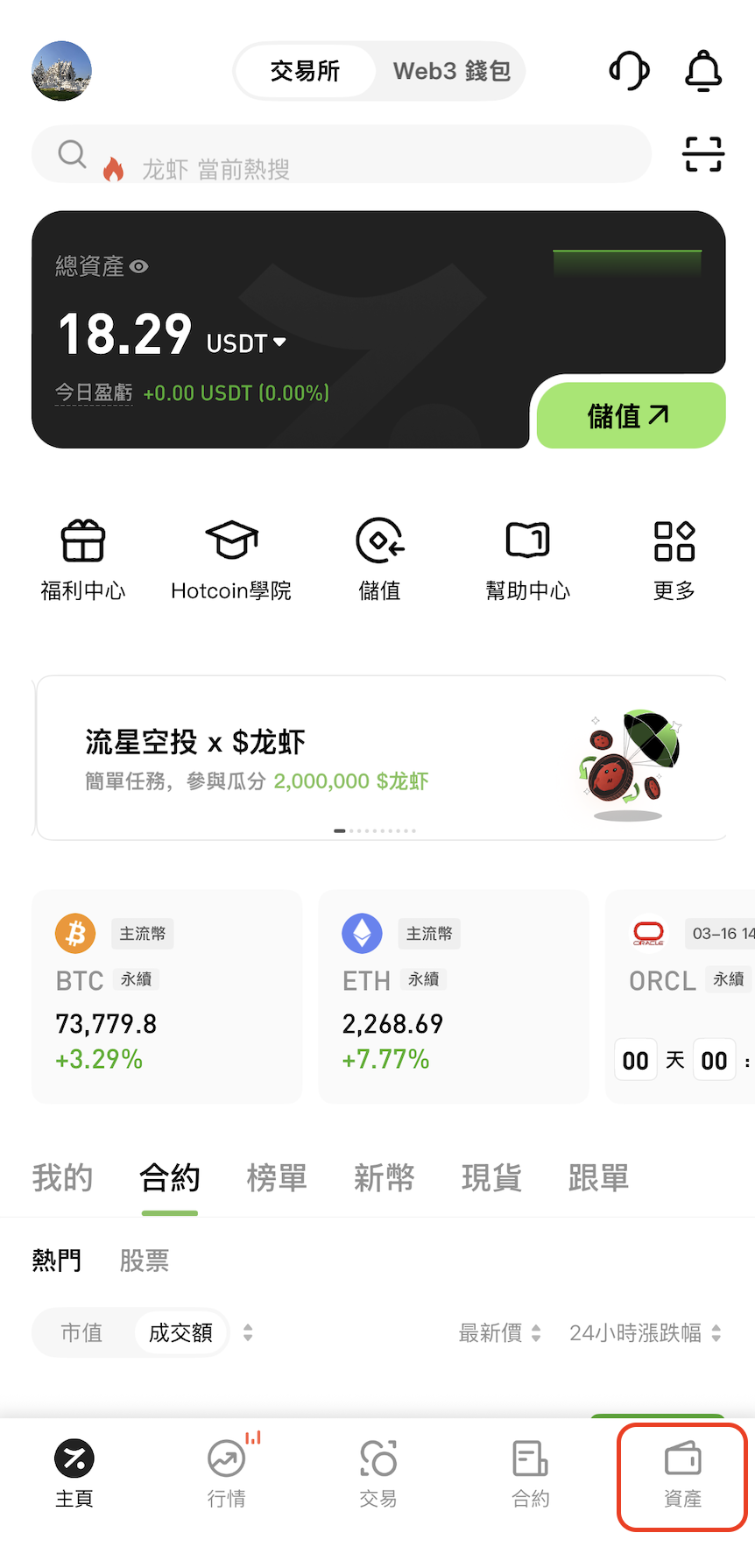This screenshot has height=1568, width=755.
Task: Open the QR scan icon
Action: [702, 154]
